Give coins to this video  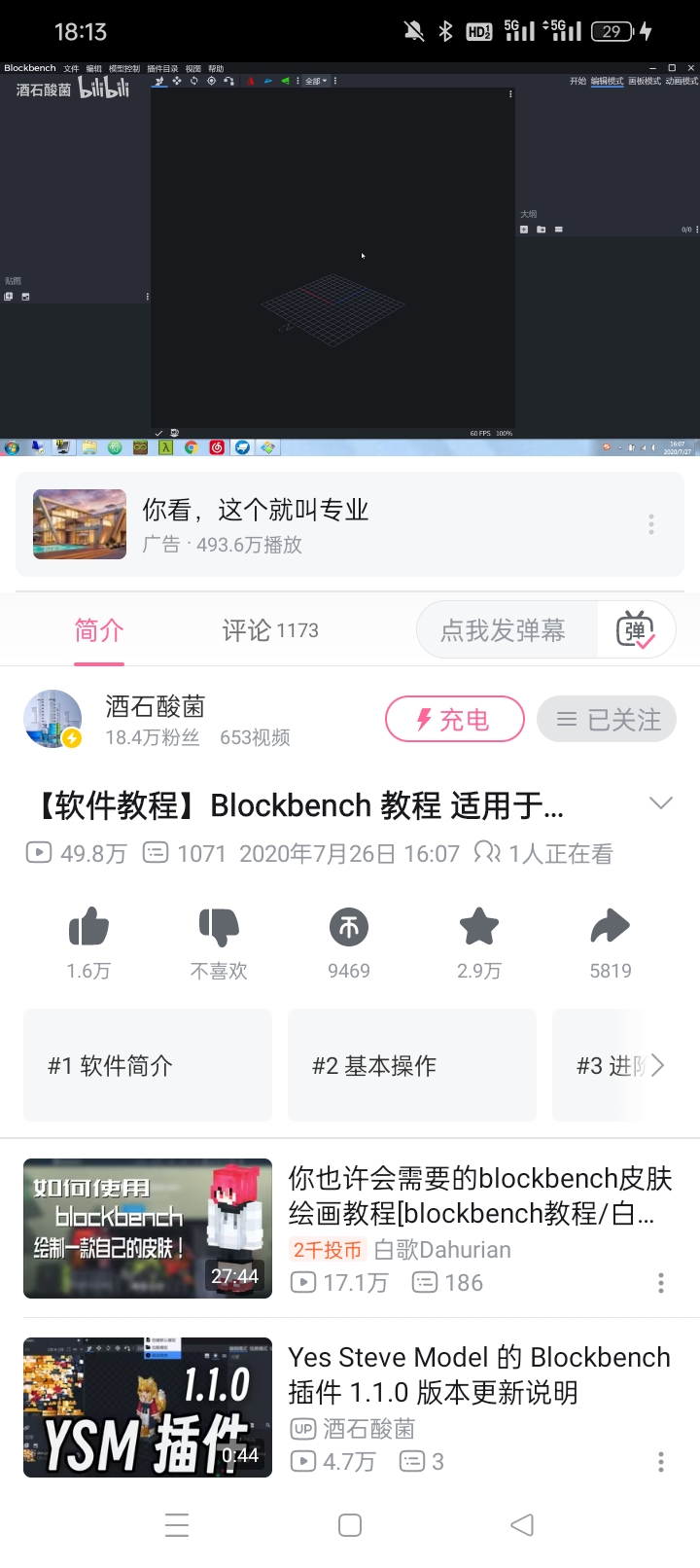tap(349, 929)
